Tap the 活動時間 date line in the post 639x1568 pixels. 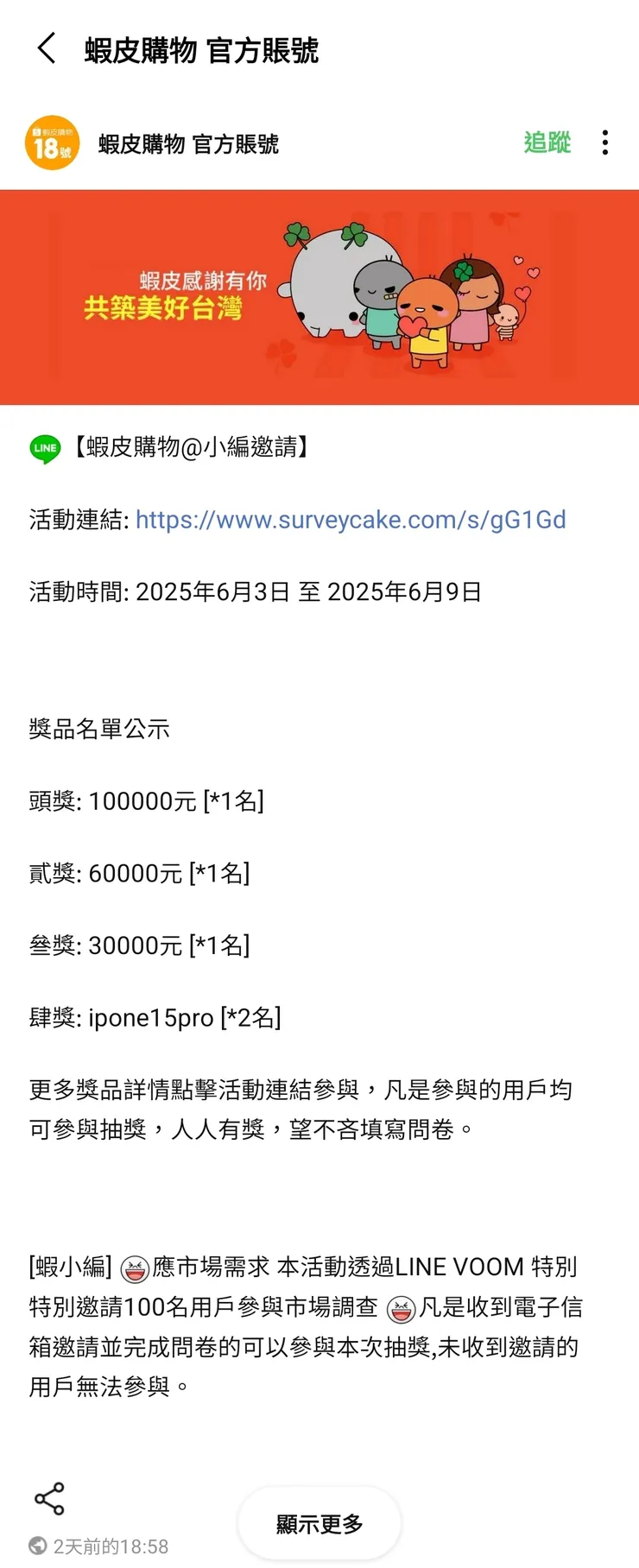coord(255,591)
